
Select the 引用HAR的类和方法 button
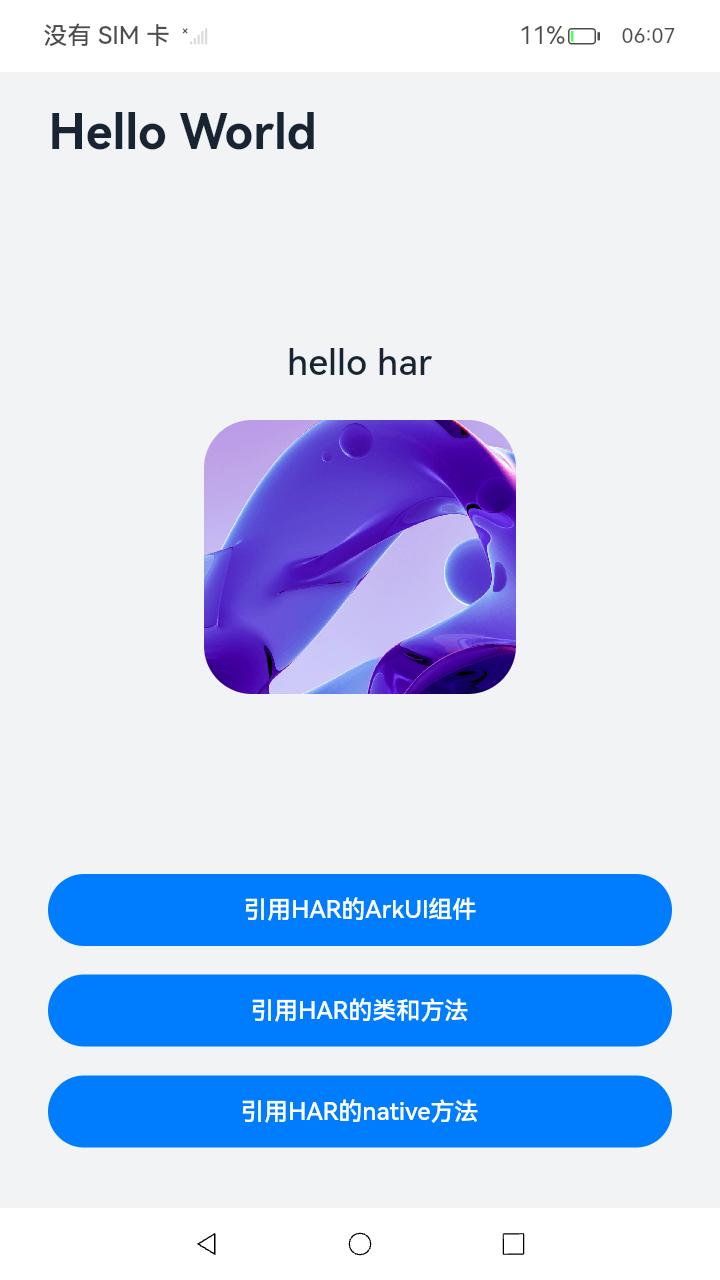tap(360, 1011)
